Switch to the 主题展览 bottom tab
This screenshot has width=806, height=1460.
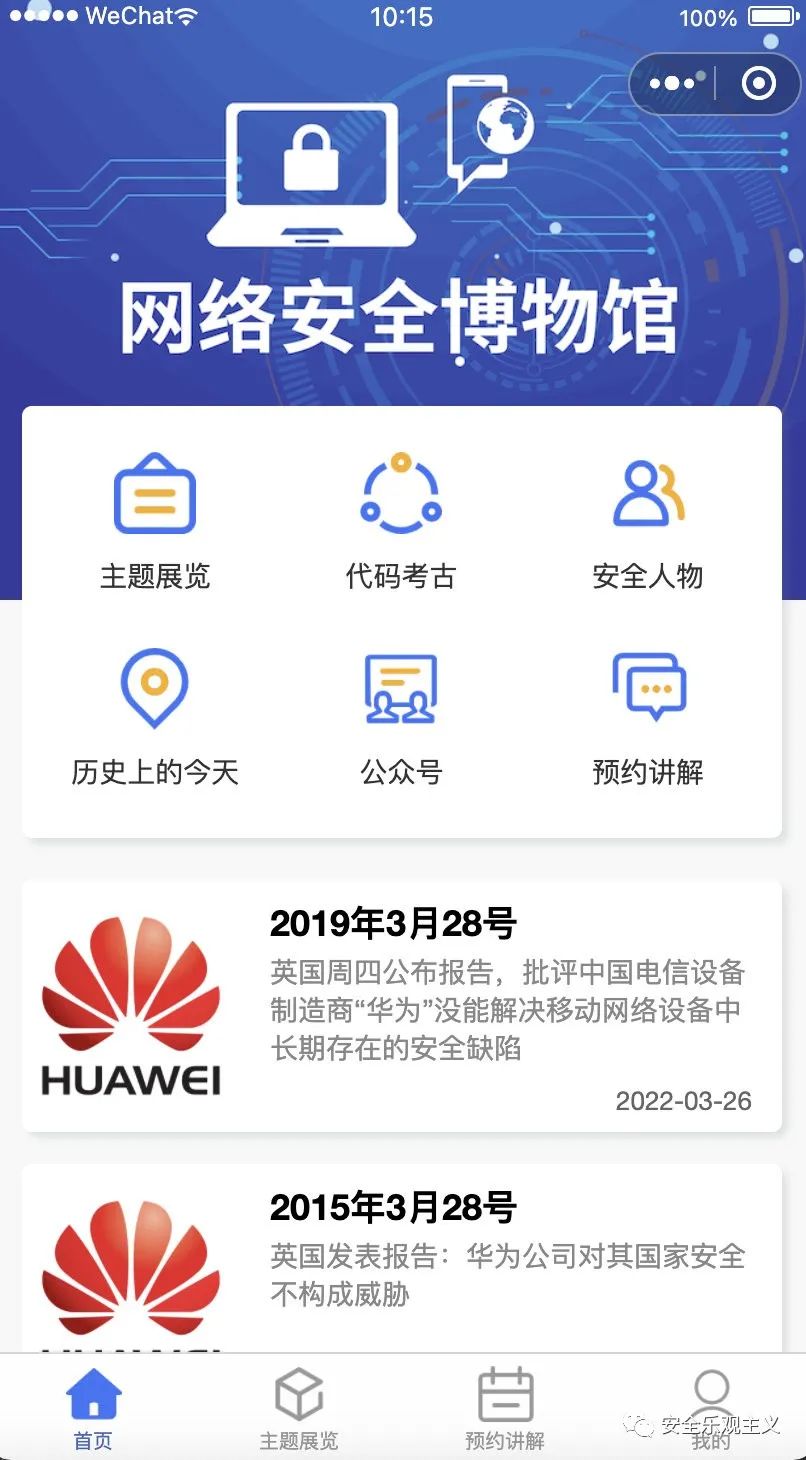[299, 1409]
